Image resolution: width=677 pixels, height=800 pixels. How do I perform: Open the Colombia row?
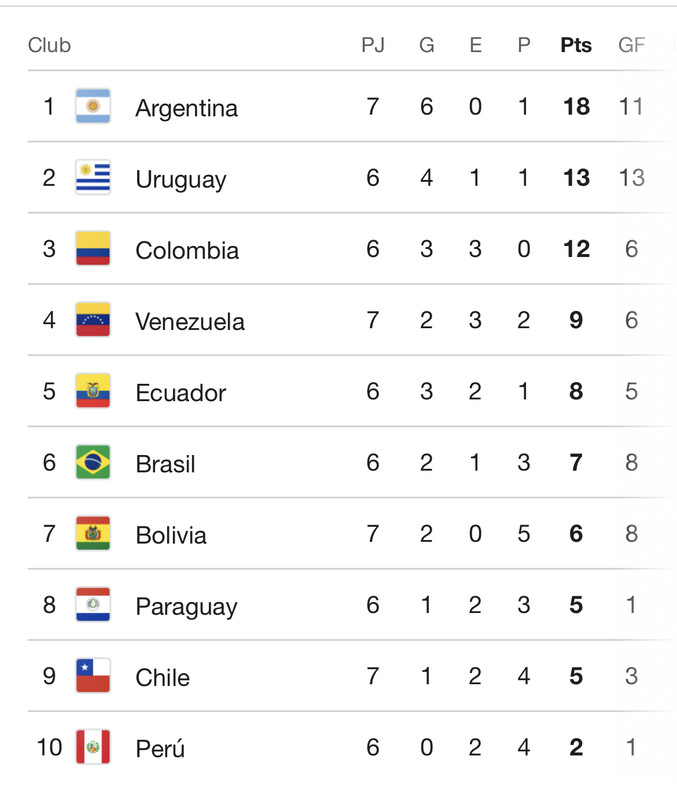point(187,250)
